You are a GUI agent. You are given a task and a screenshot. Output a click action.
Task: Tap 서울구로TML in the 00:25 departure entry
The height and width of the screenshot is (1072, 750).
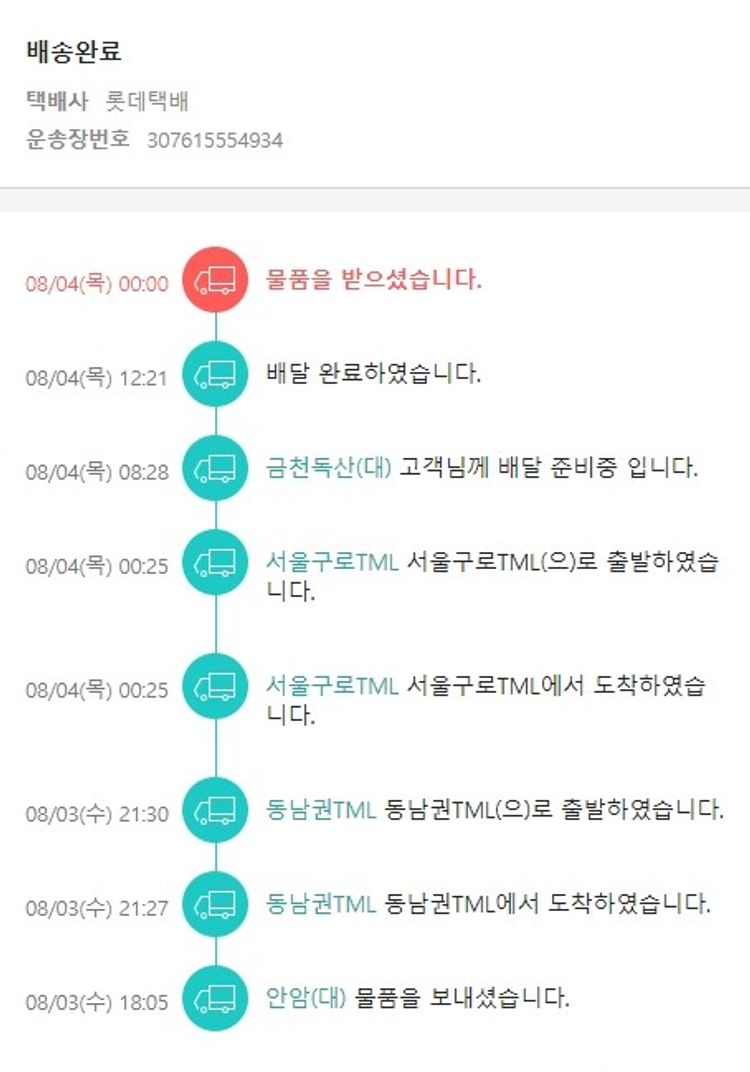click(x=332, y=560)
